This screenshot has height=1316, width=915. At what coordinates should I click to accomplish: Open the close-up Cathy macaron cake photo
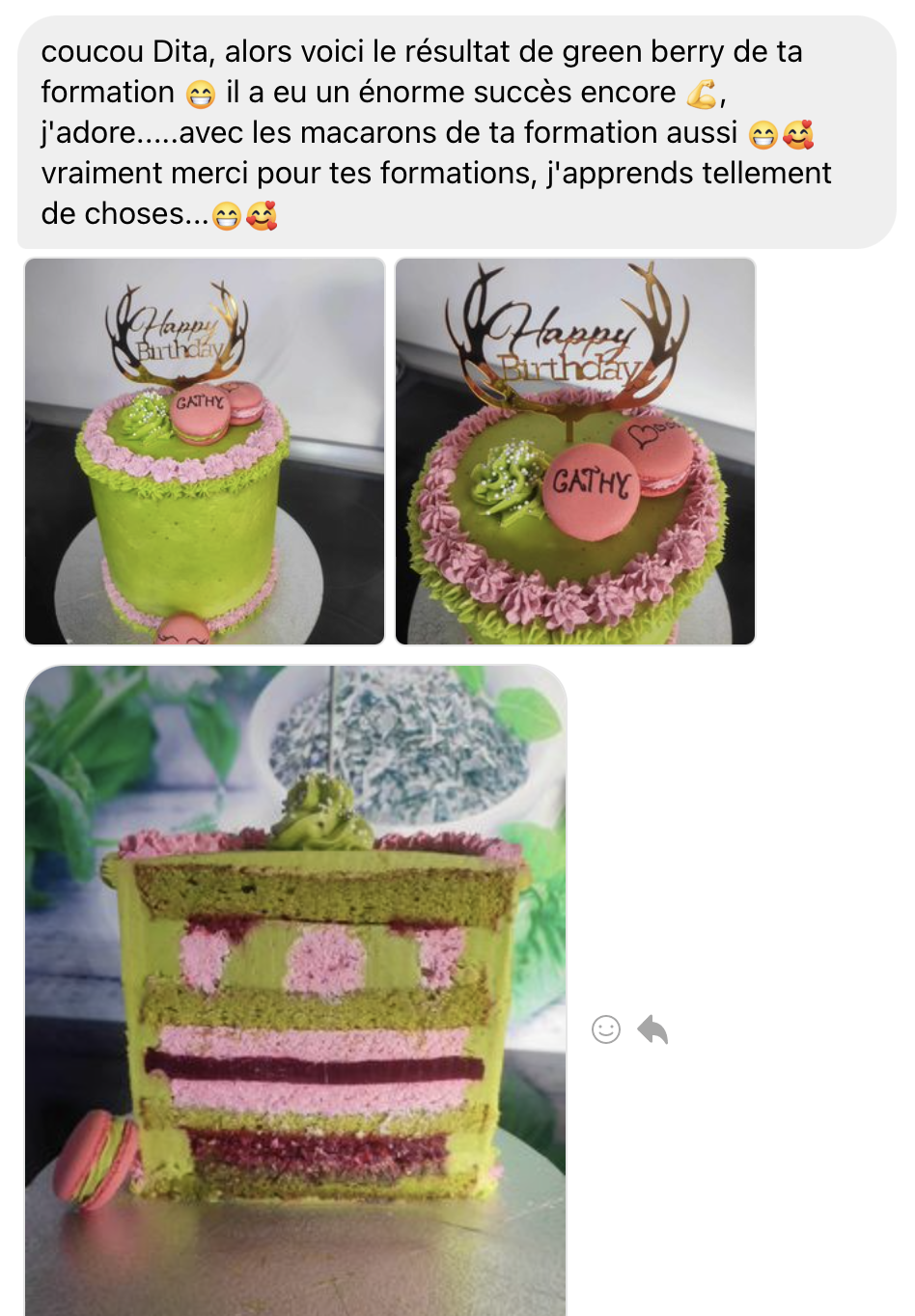[x=575, y=451]
